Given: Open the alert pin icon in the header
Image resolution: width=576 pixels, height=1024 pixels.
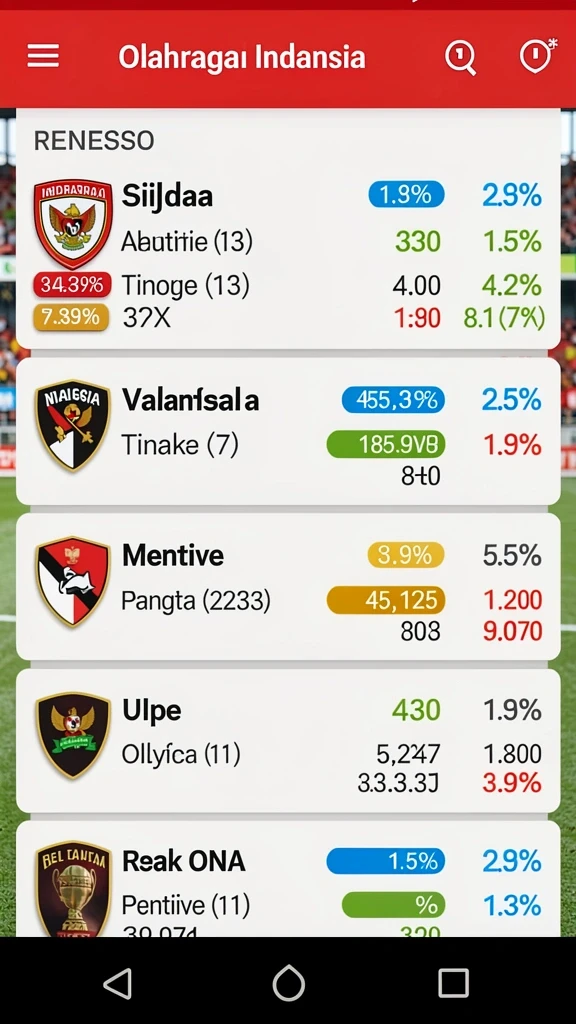Looking at the screenshot, I should (537, 56).
